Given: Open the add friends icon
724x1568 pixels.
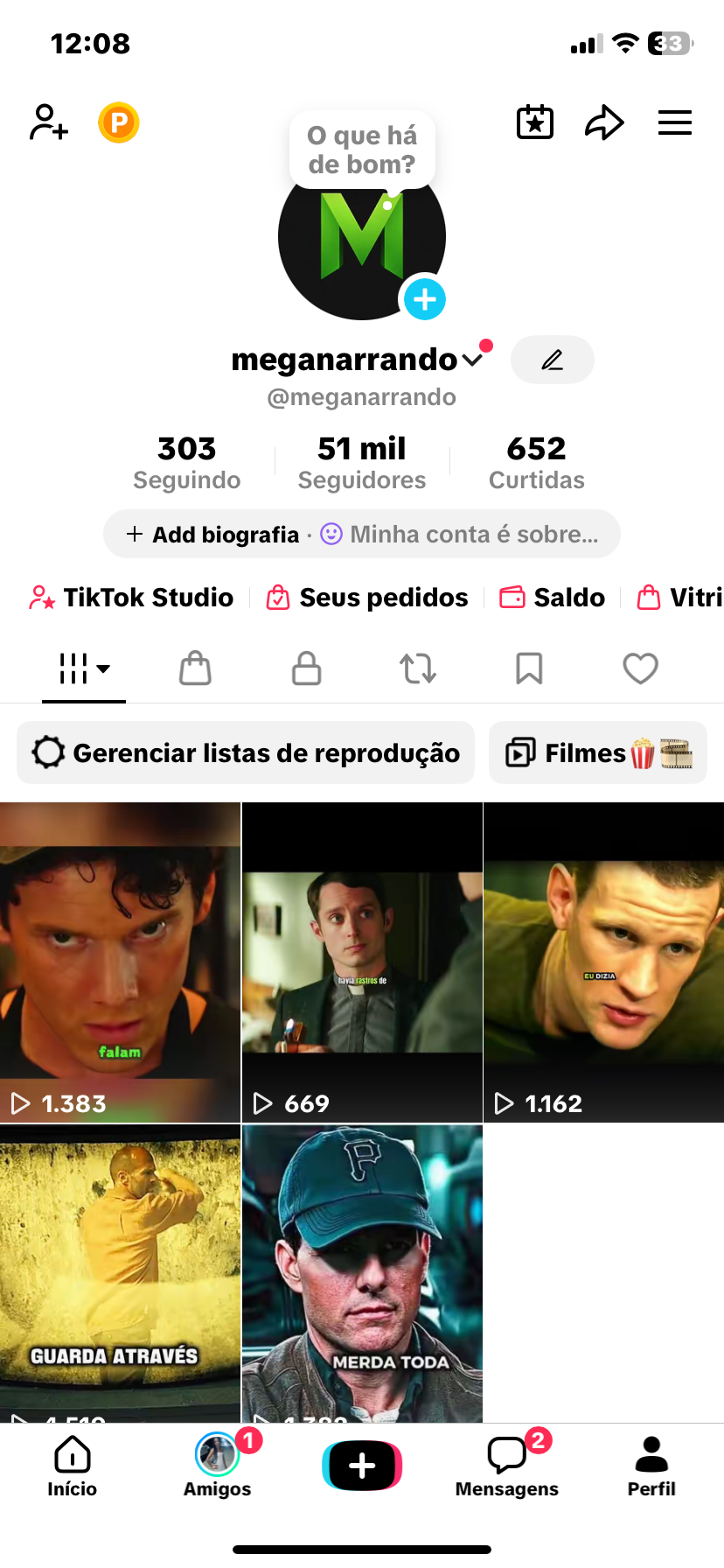Looking at the screenshot, I should 49,122.
